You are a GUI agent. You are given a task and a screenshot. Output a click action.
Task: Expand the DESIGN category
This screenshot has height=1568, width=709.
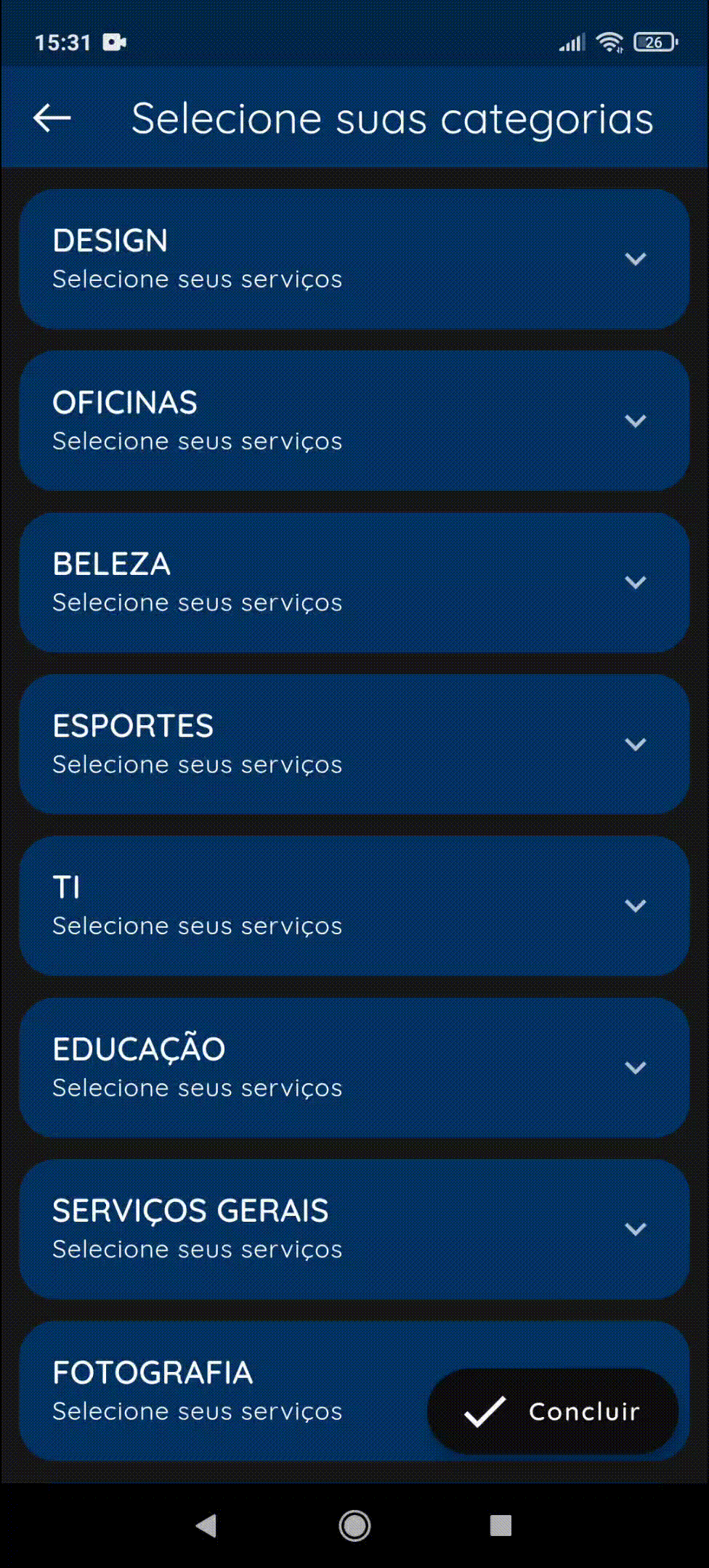[x=354, y=259]
